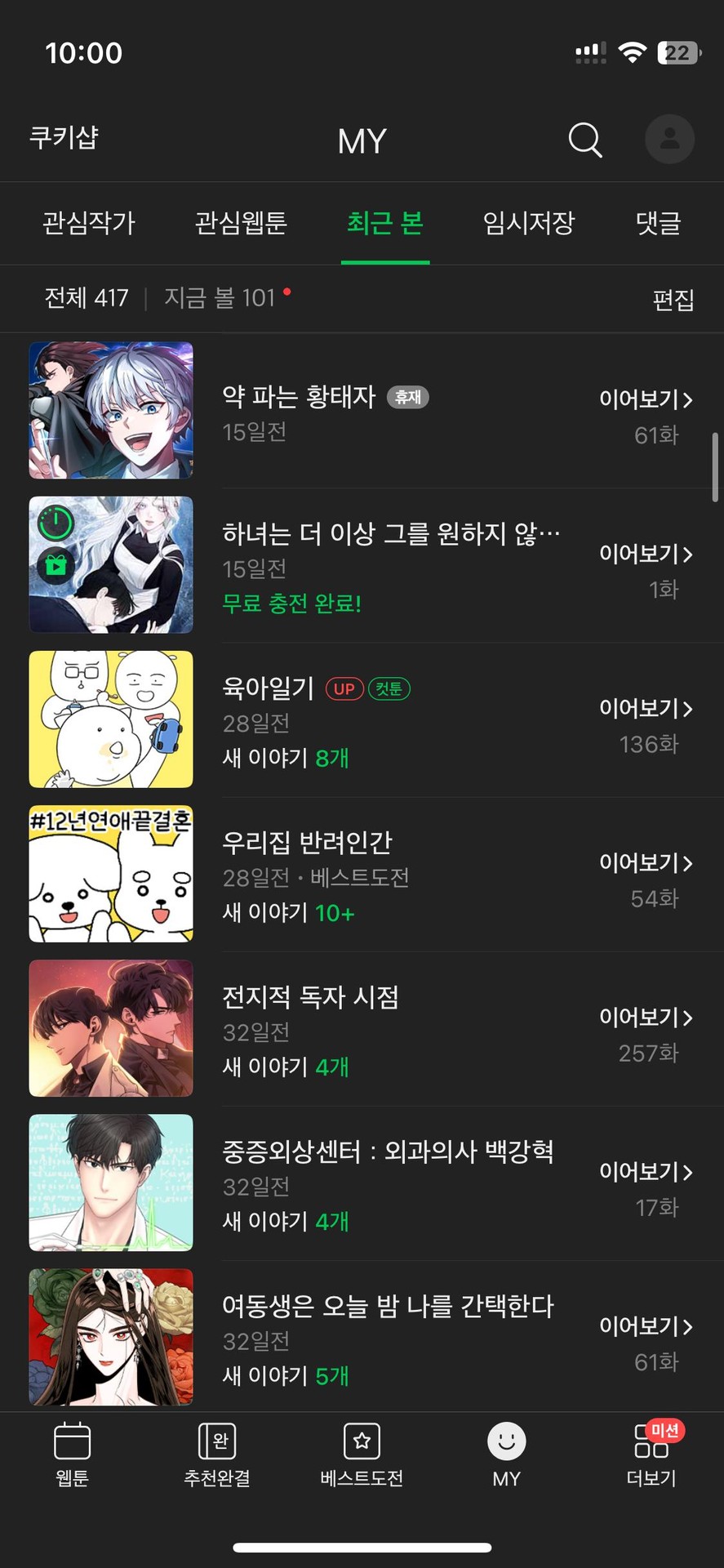Open the profile avatar icon
This screenshot has width=724, height=1568.
669,139
